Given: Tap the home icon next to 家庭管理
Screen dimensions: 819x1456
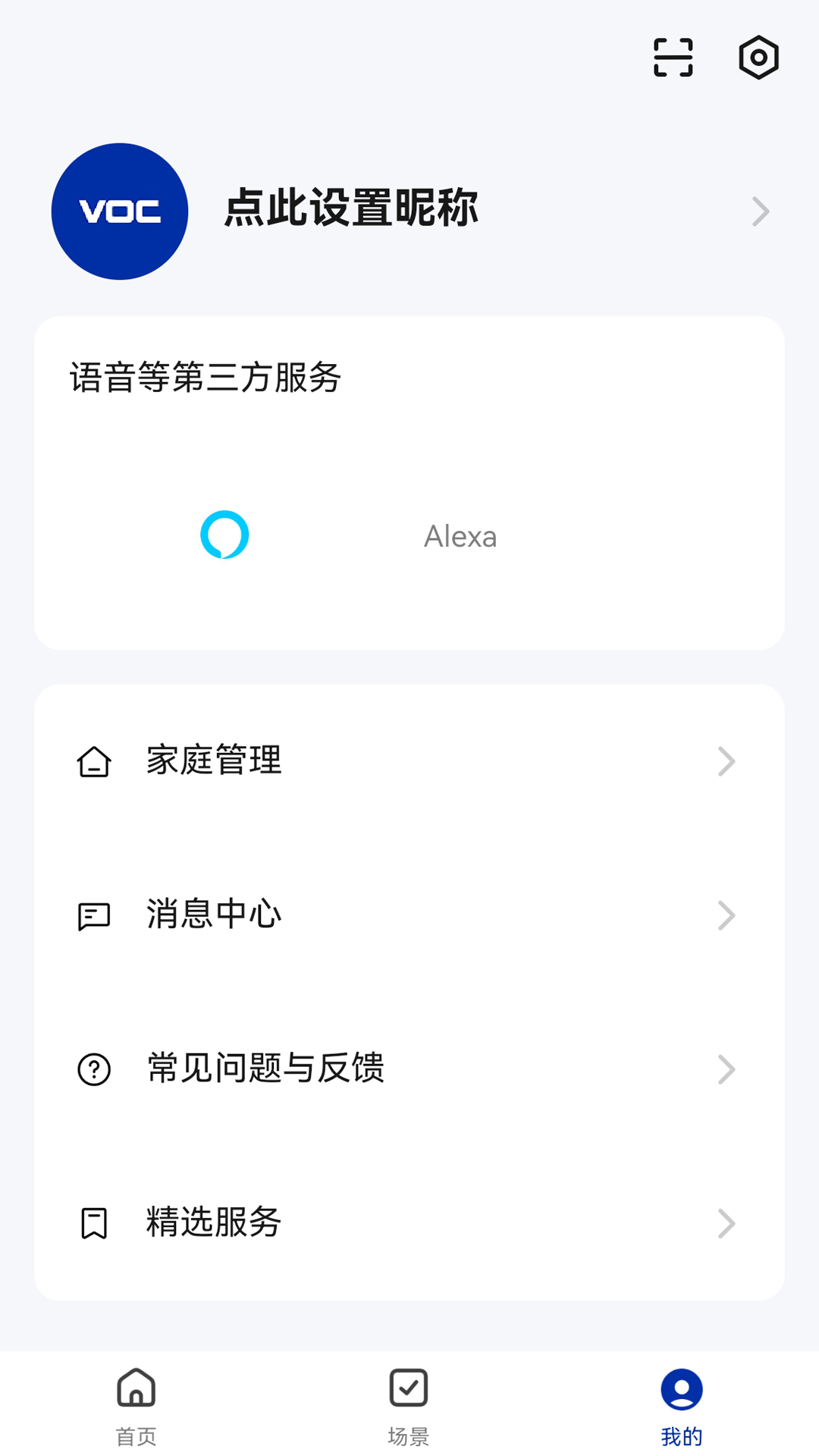Looking at the screenshot, I should pyautogui.click(x=94, y=761).
